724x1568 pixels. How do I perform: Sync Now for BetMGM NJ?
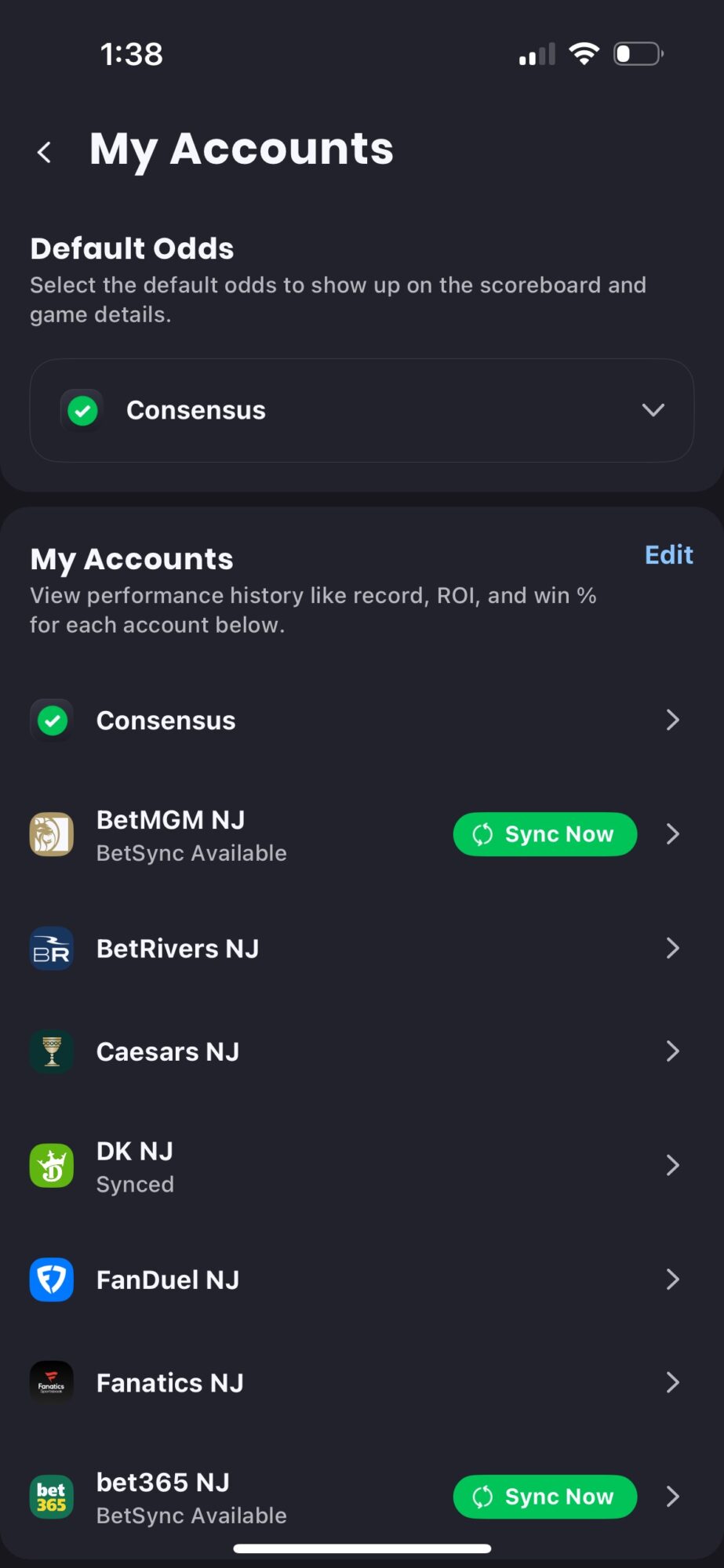click(544, 834)
